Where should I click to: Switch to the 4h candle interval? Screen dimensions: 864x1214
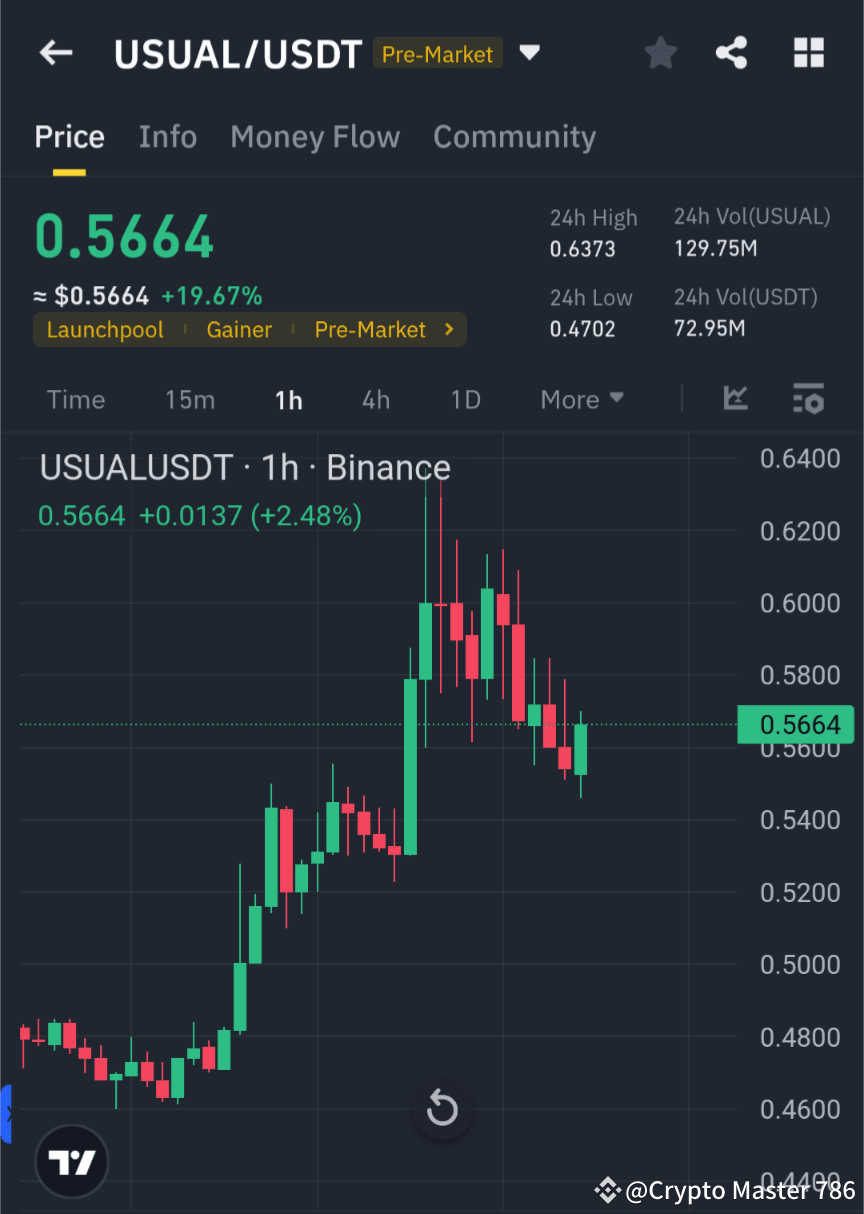click(376, 399)
